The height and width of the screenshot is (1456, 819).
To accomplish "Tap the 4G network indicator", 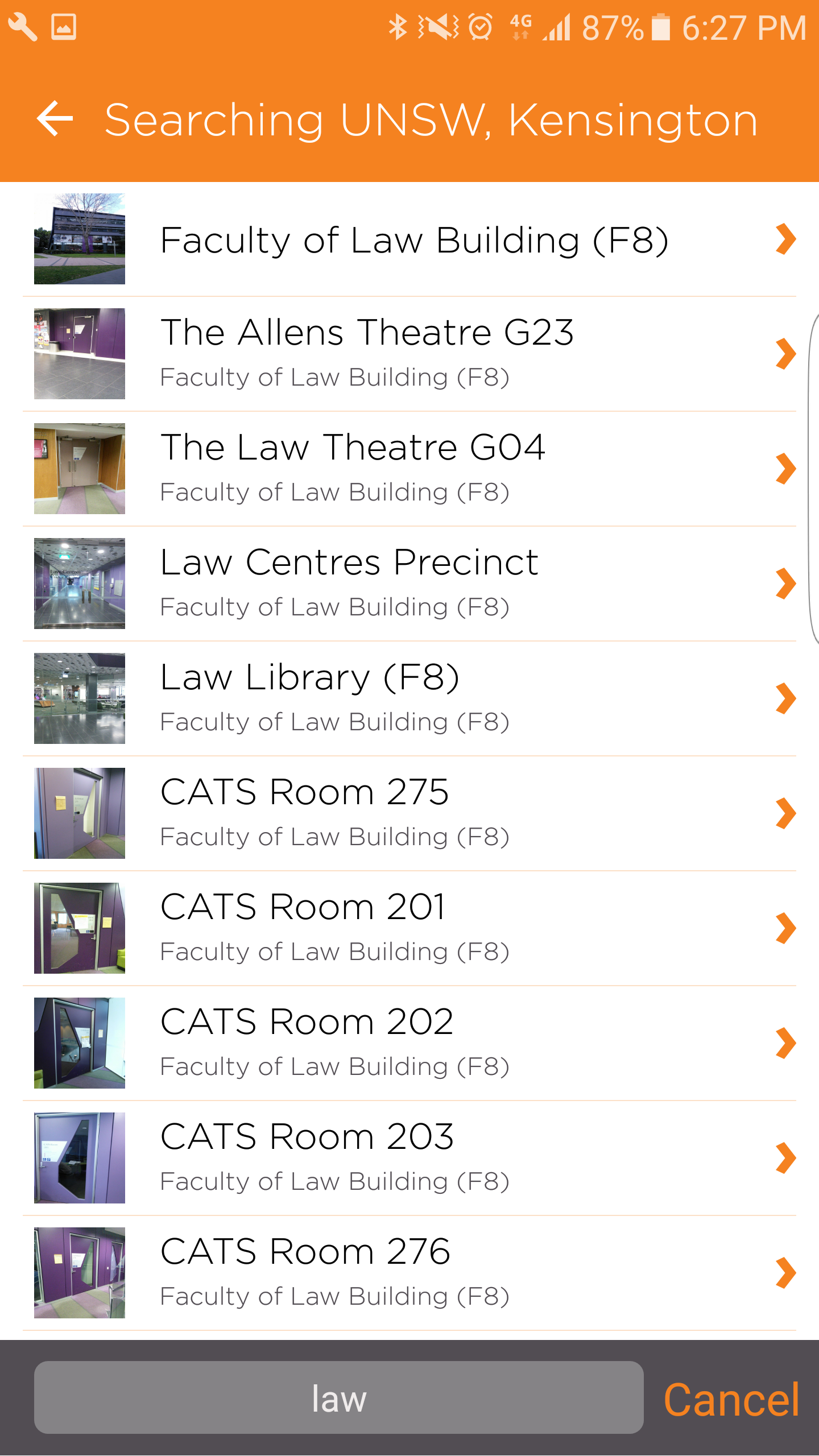I will point(520,26).
